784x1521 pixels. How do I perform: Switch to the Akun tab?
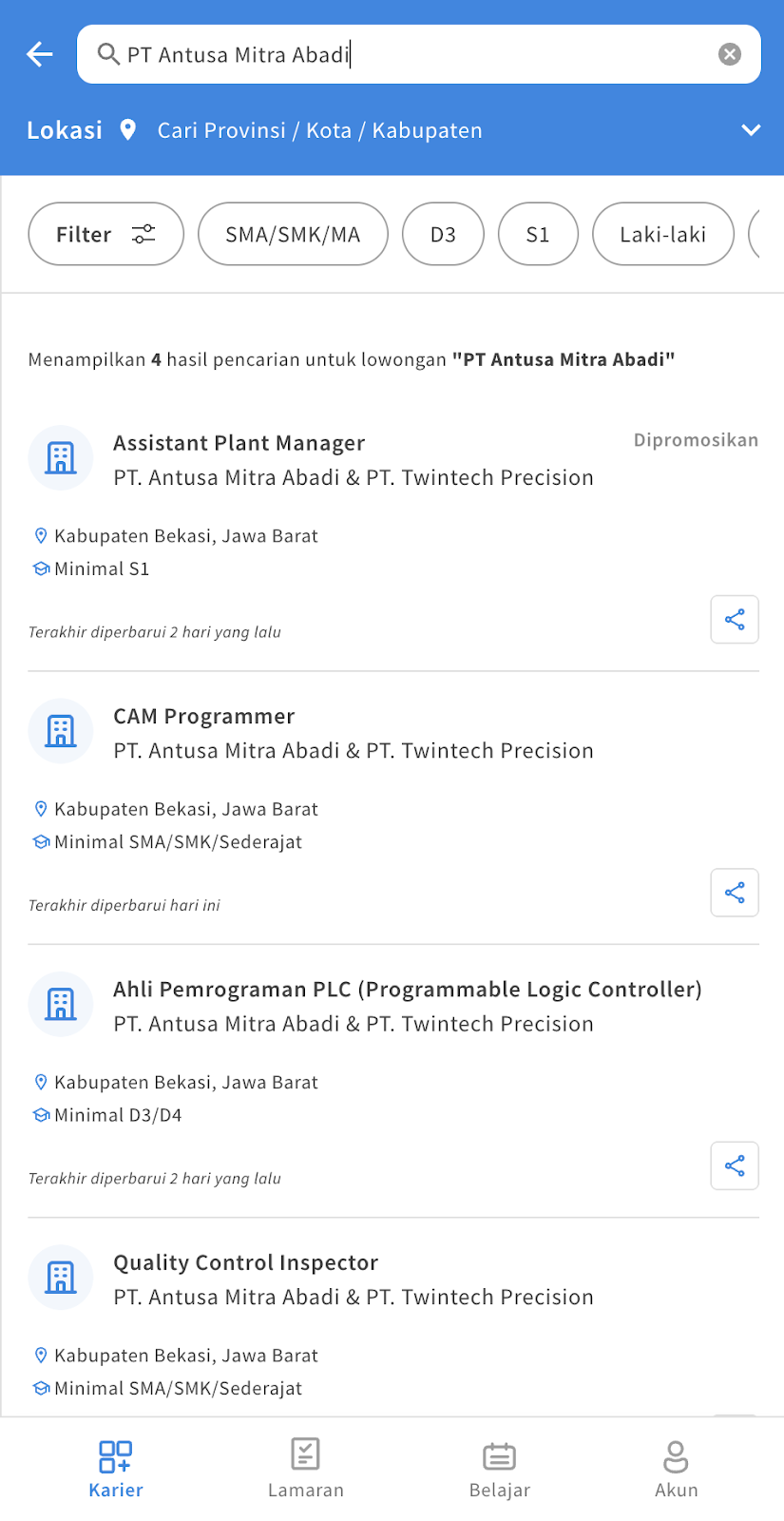[x=676, y=1469]
